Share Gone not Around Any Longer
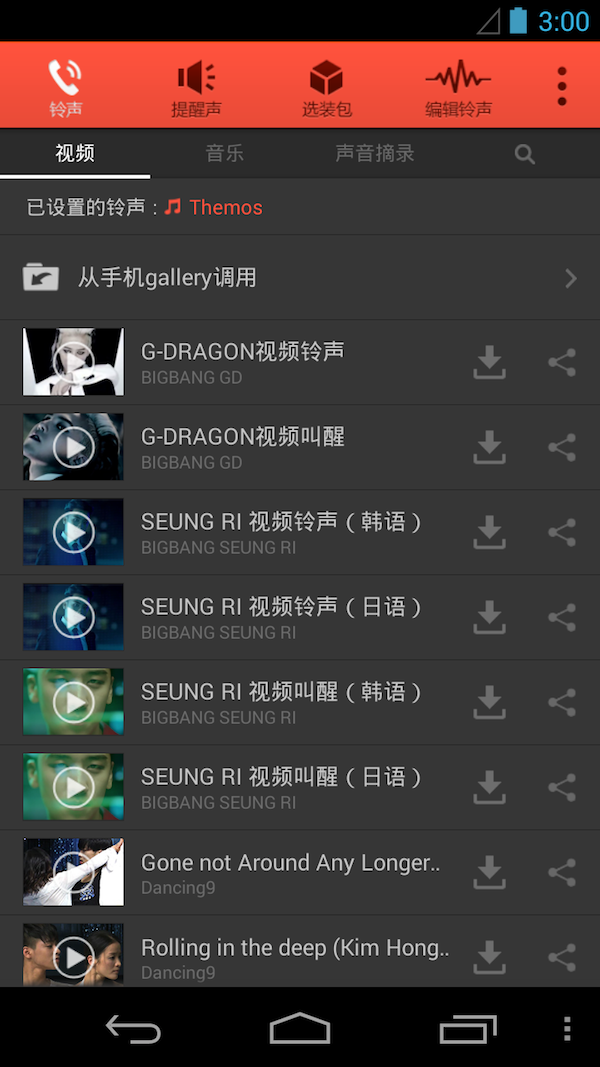Screen dimensions: 600x1067 point(562,872)
